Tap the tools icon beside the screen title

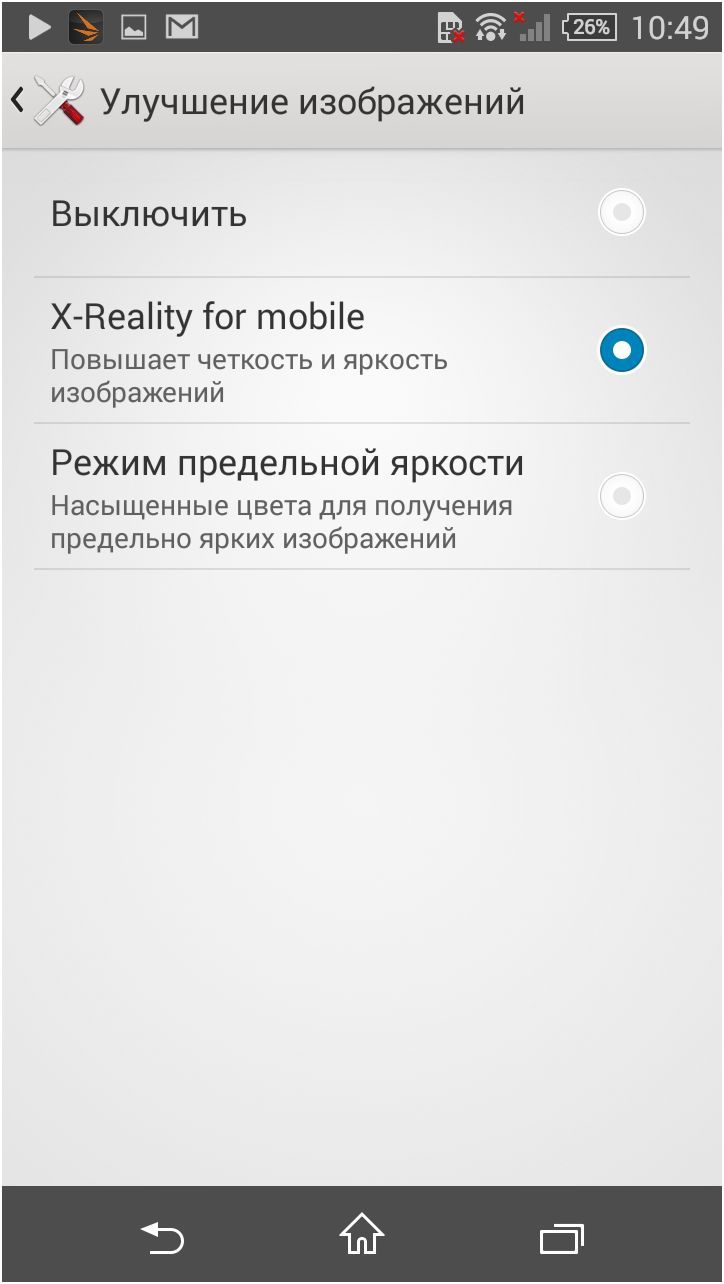pyautogui.click(x=60, y=99)
